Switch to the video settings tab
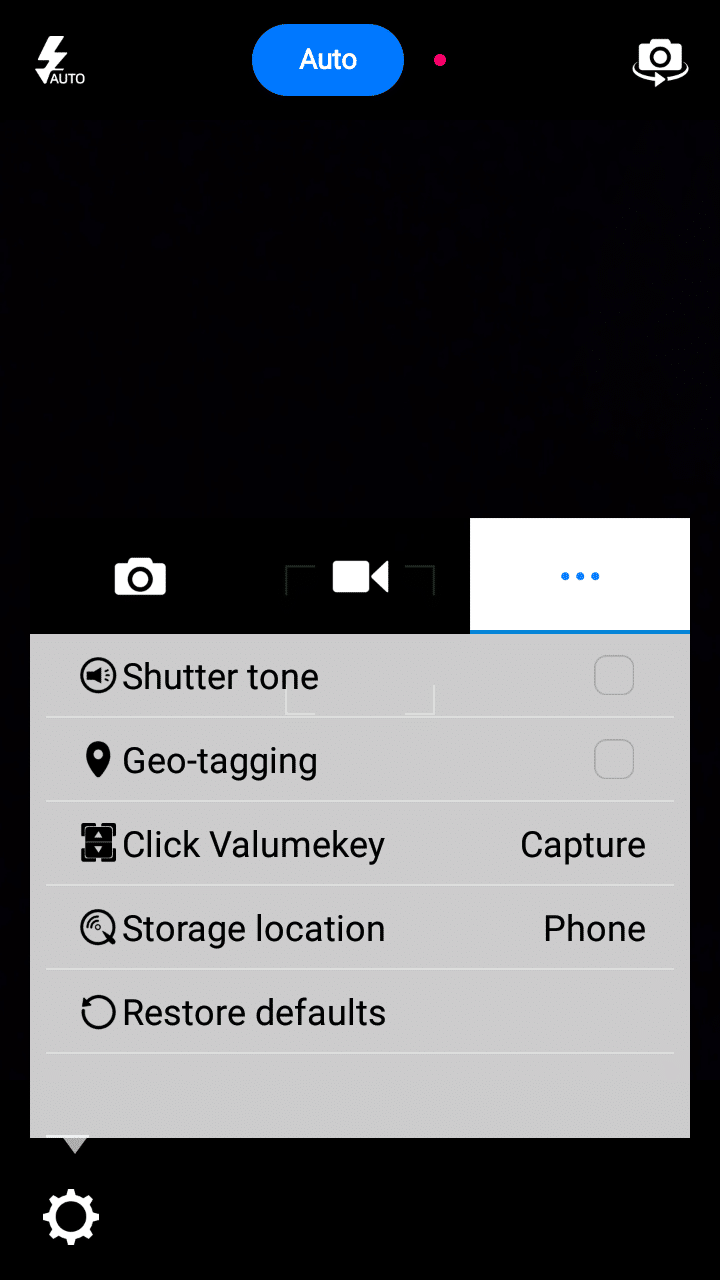Viewport: 720px width, 1280px height. click(x=360, y=577)
